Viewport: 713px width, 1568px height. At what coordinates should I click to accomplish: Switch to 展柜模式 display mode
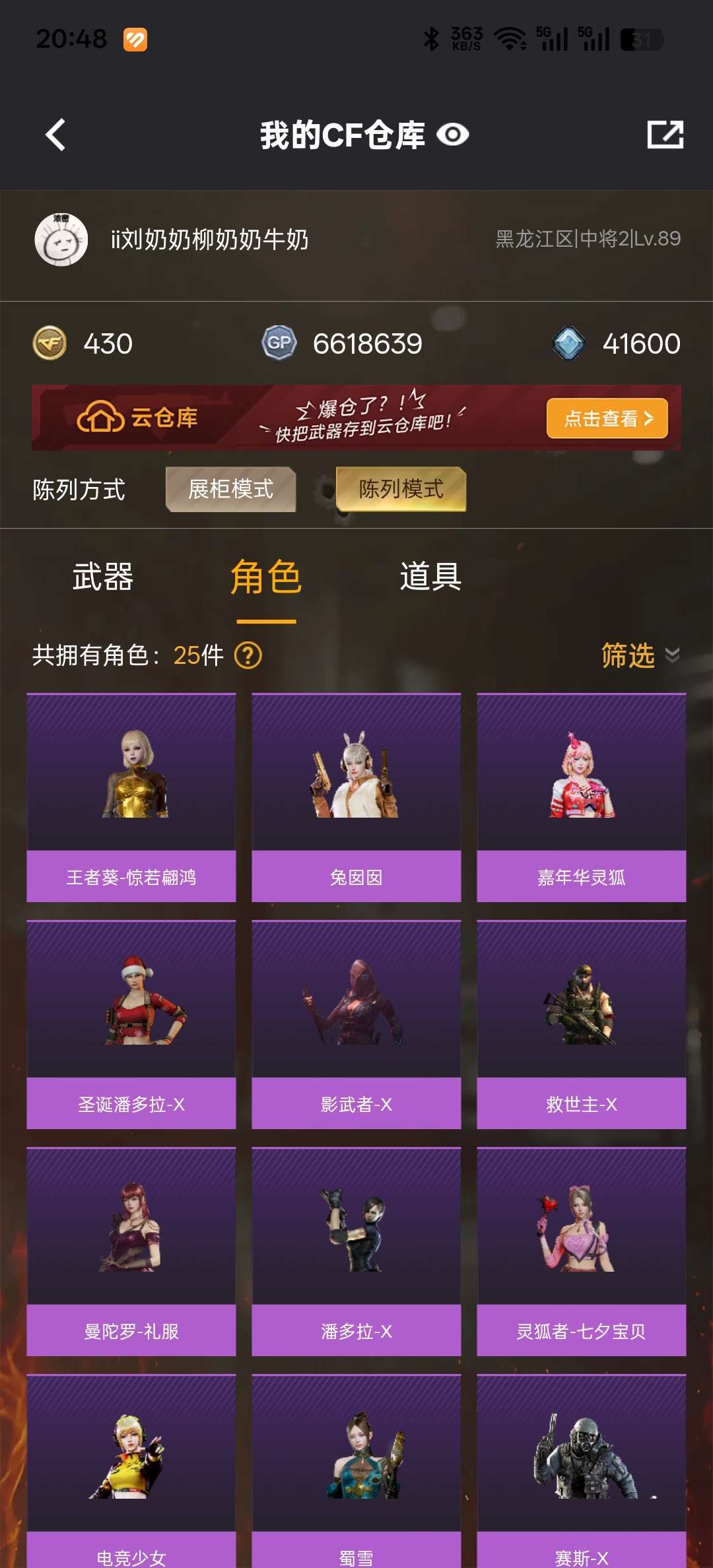click(230, 489)
